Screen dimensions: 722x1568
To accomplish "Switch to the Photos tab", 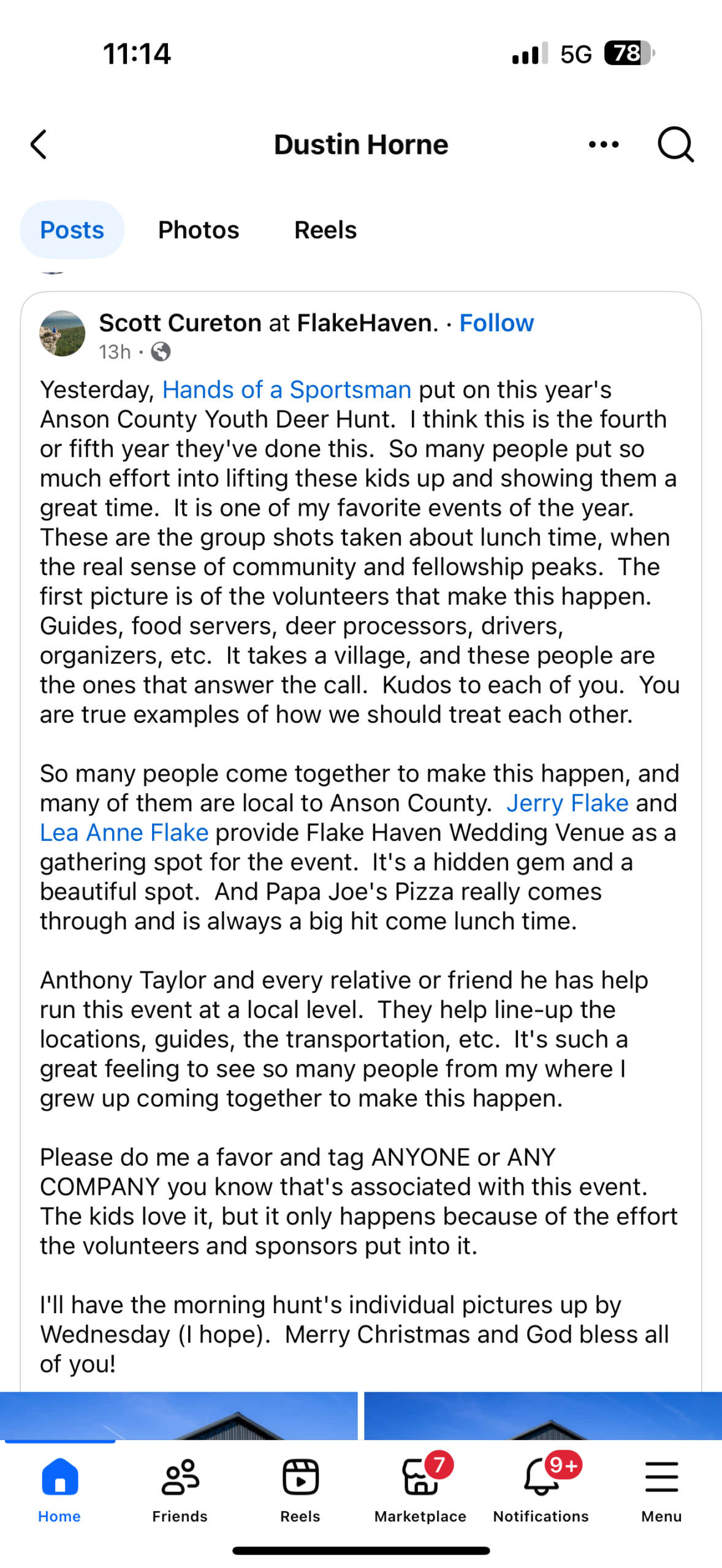I will [x=198, y=230].
